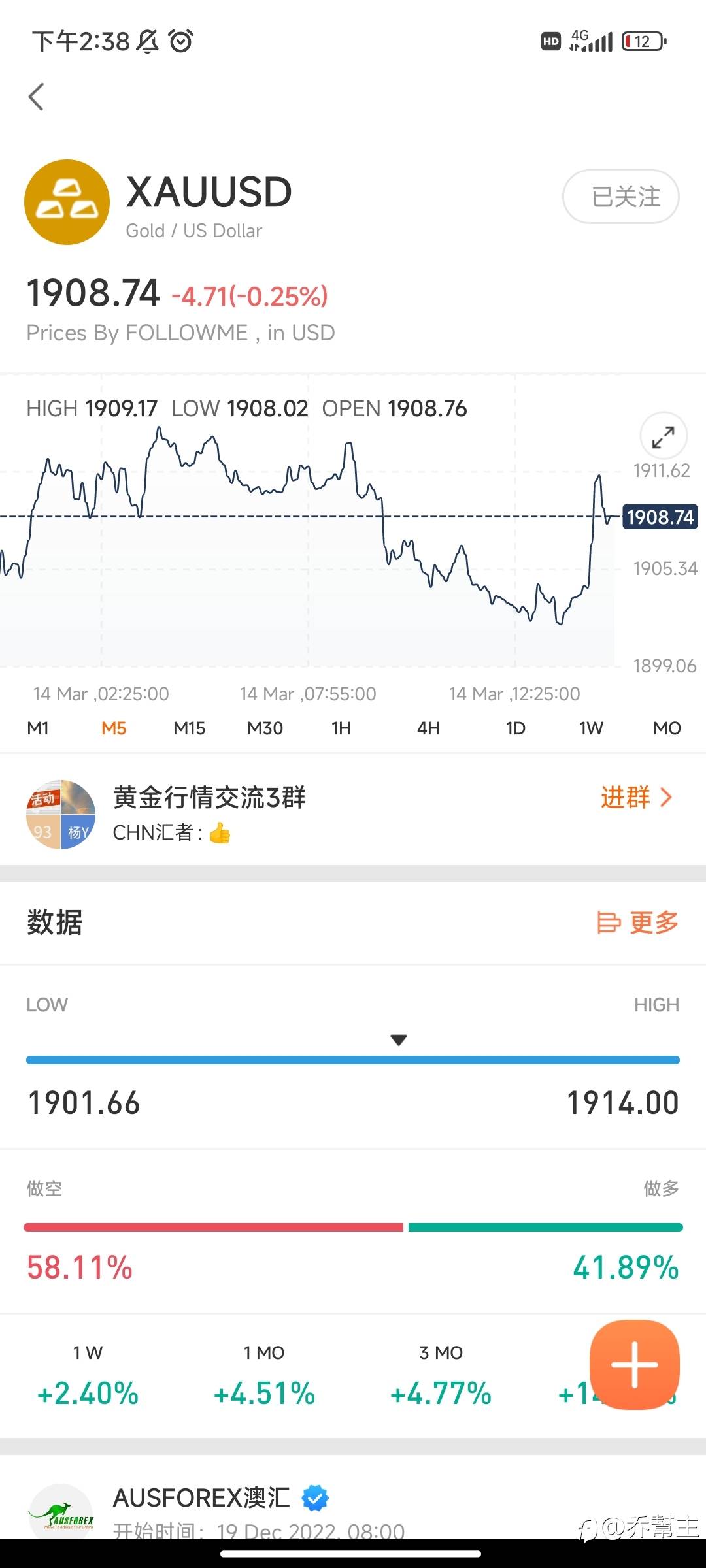Tap the 已关注 following button
This screenshot has width=706, height=1568.
(621, 197)
